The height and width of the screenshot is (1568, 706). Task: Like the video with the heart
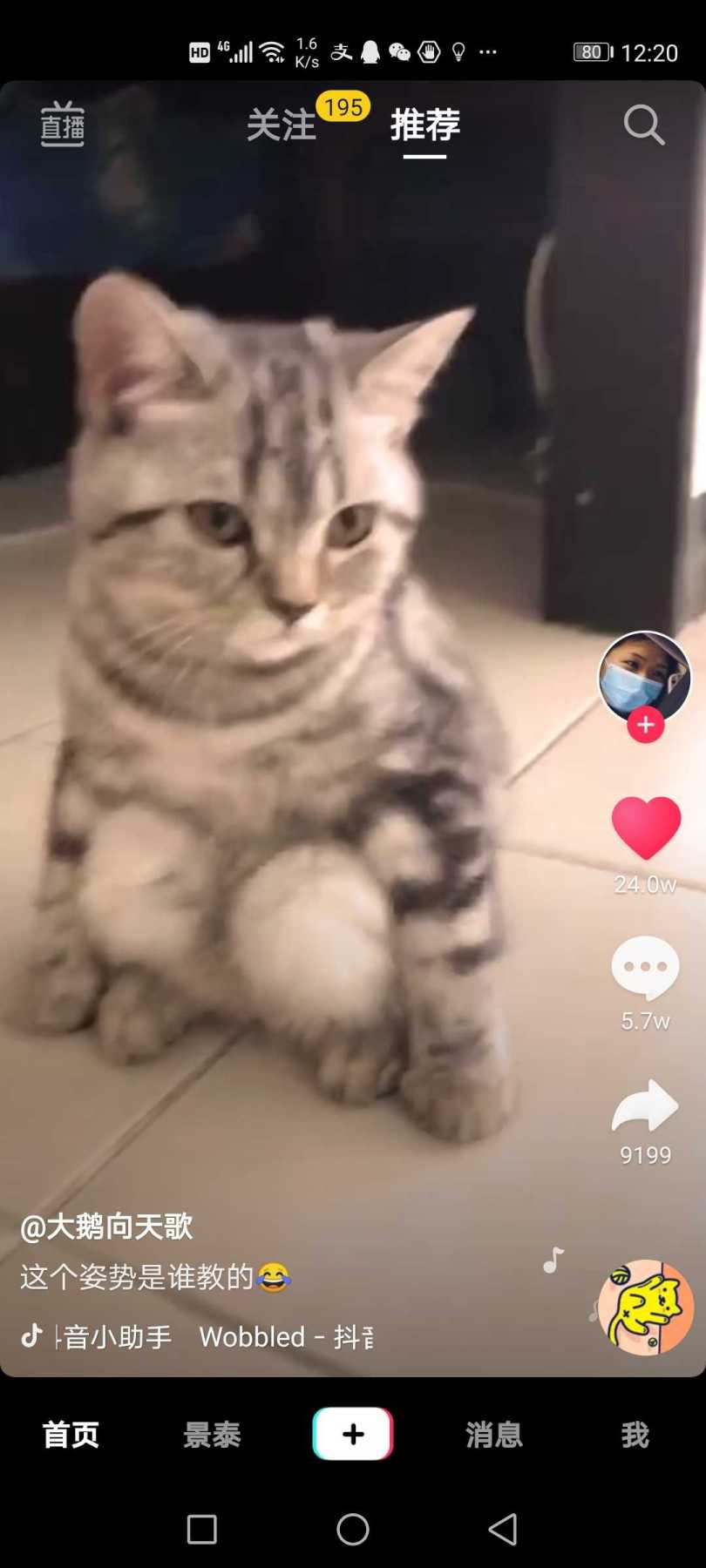[646, 828]
